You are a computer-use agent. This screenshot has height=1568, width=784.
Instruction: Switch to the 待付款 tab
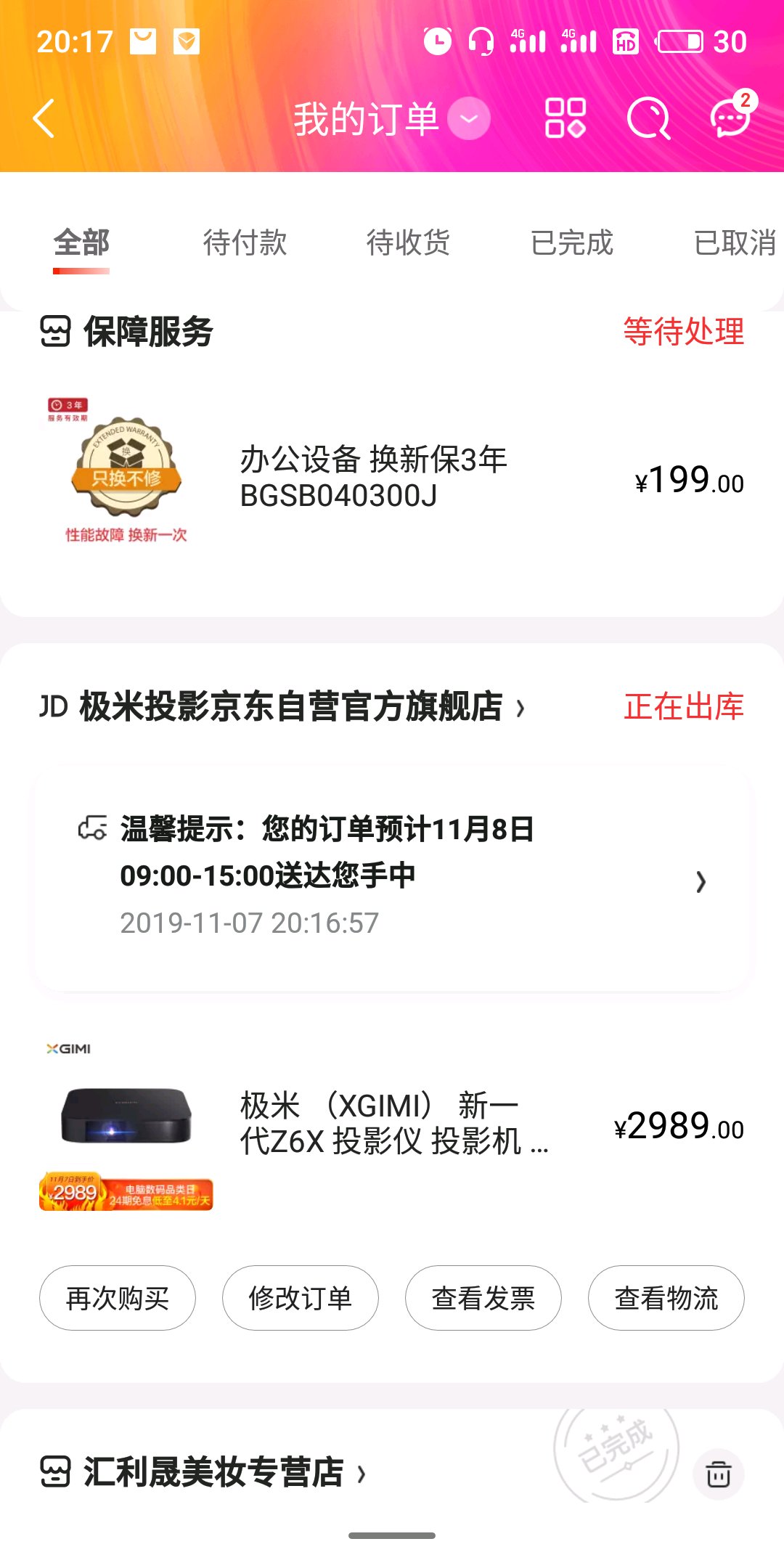(245, 242)
